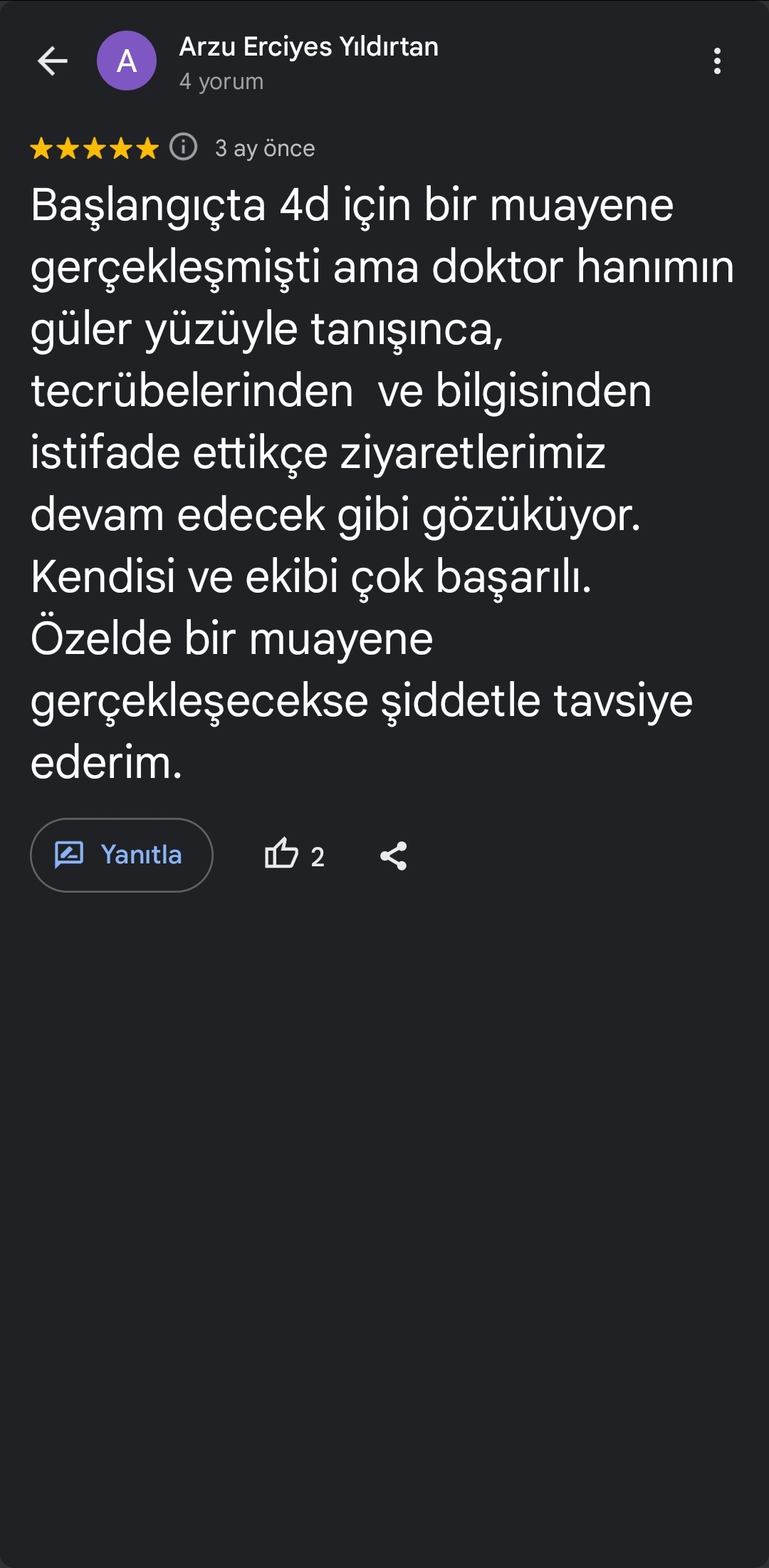Viewport: 769px width, 1568px height.
Task: Like this review with the thumbs-up
Action: [x=282, y=855]
